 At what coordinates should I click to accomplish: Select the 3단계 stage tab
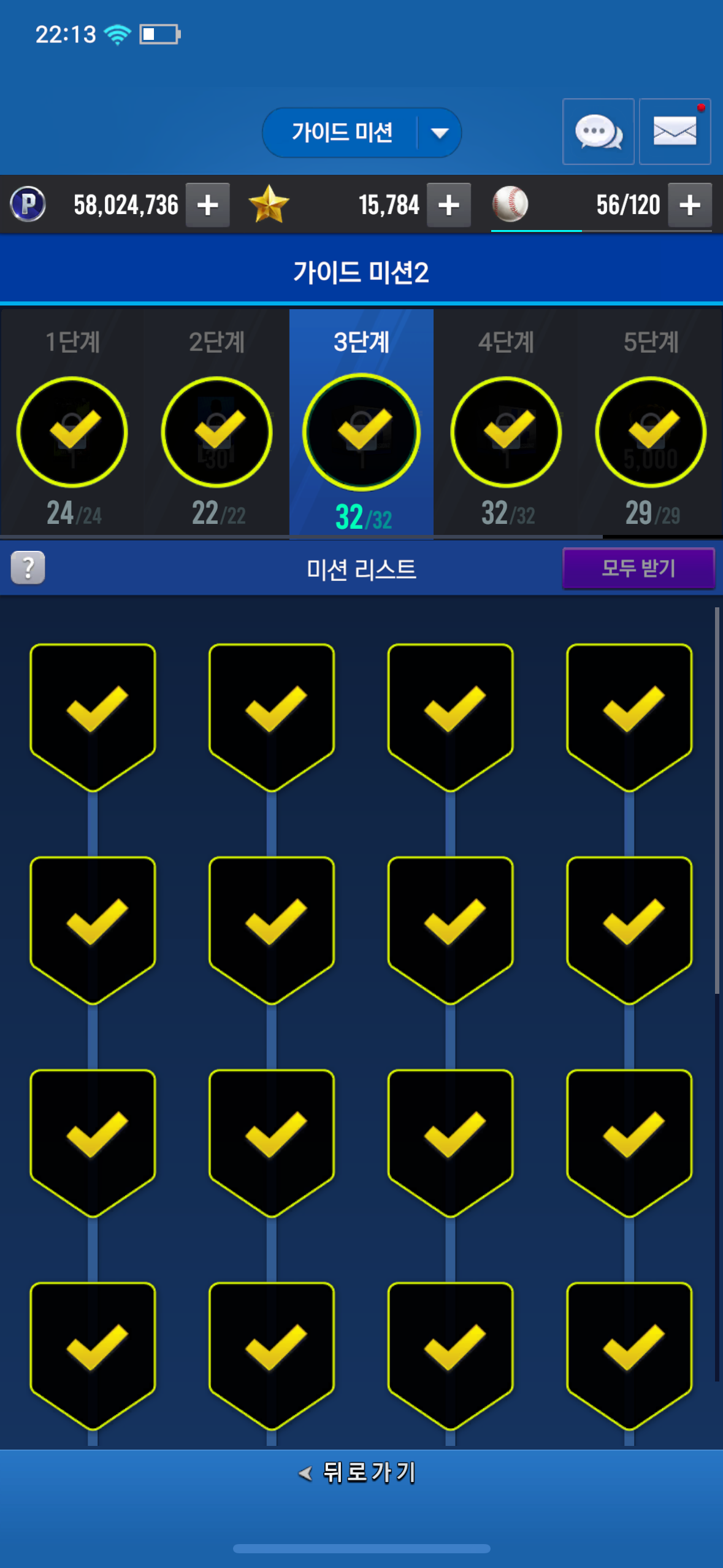pyautogui.click(x=361, y=423)
